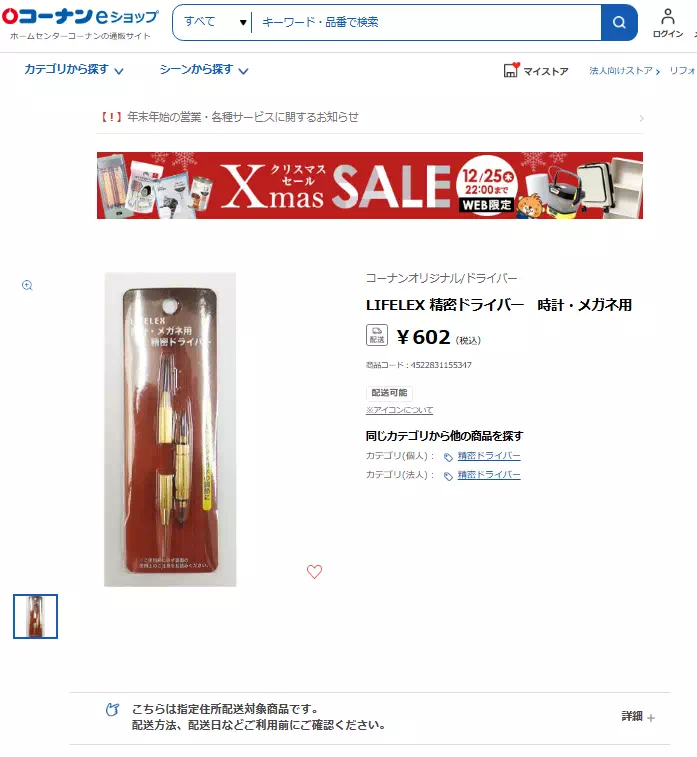Tap the blue search magnifier button
Viewport: 697px width, 757px height.
coord(619,22)
